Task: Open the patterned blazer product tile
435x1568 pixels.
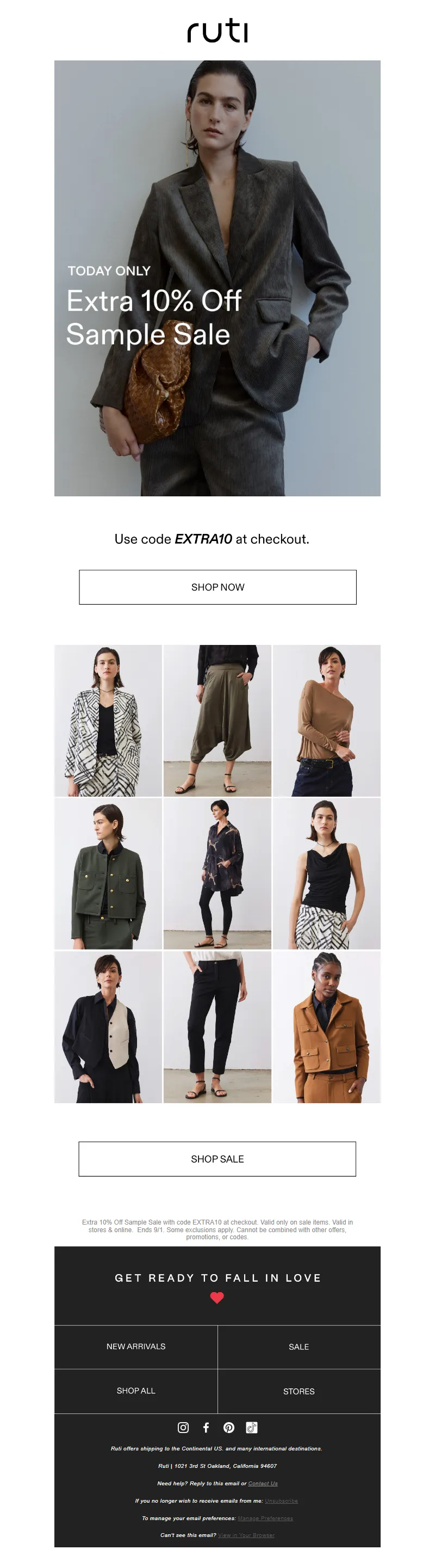Action: tap(108, 720)
